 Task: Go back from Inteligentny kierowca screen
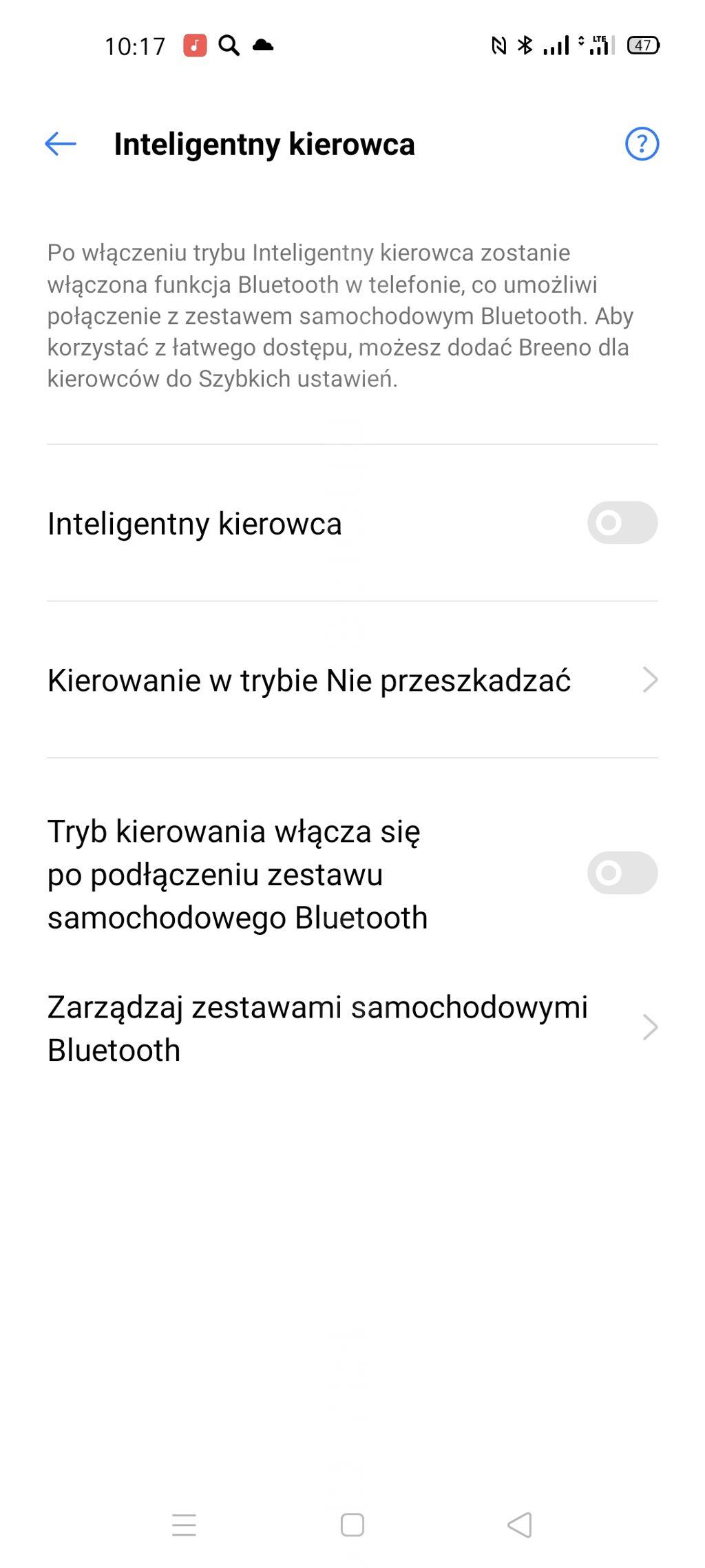coord(61,144)
